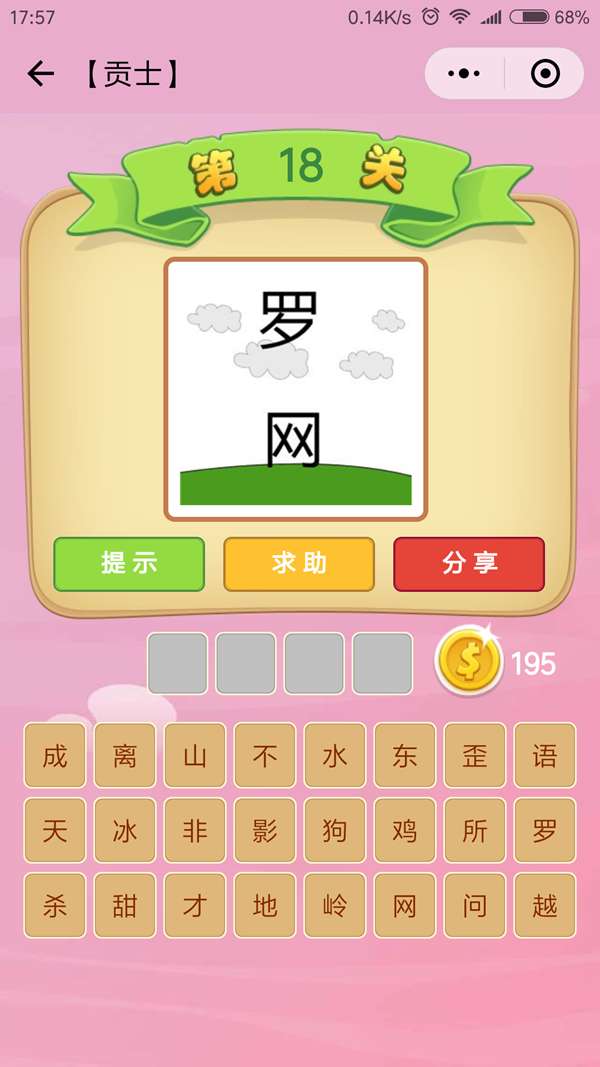Viewport: 600px width, 1067px height.
Task: Tap the green 提示 hint button
Action: tap(129, 564)
